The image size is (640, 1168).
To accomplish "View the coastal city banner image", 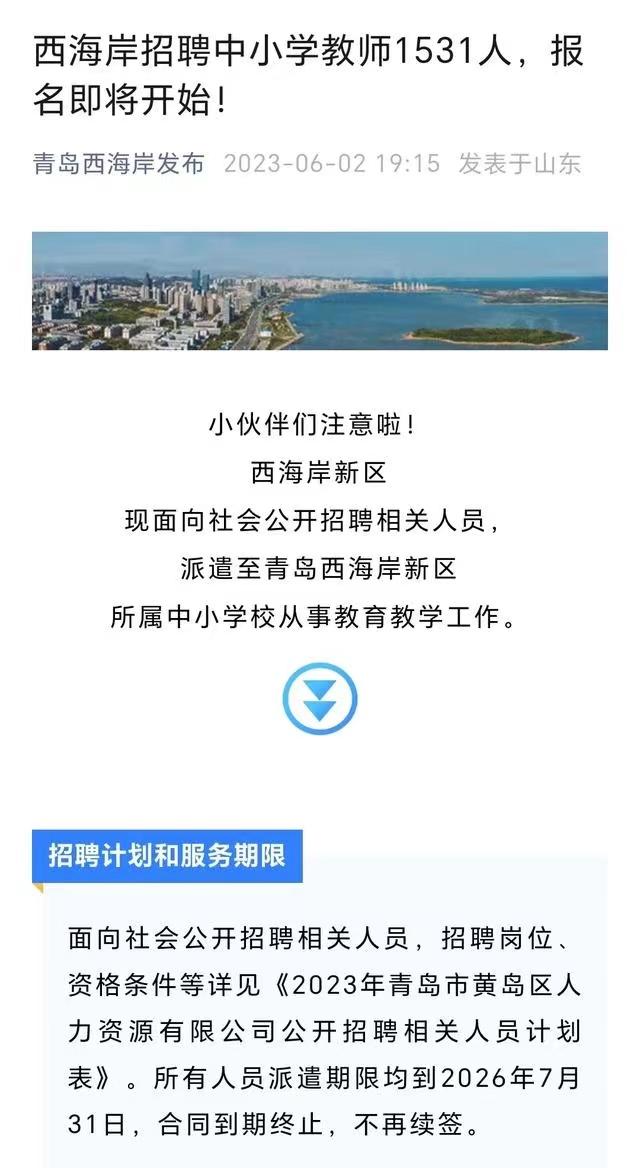I will pos(319,291).
